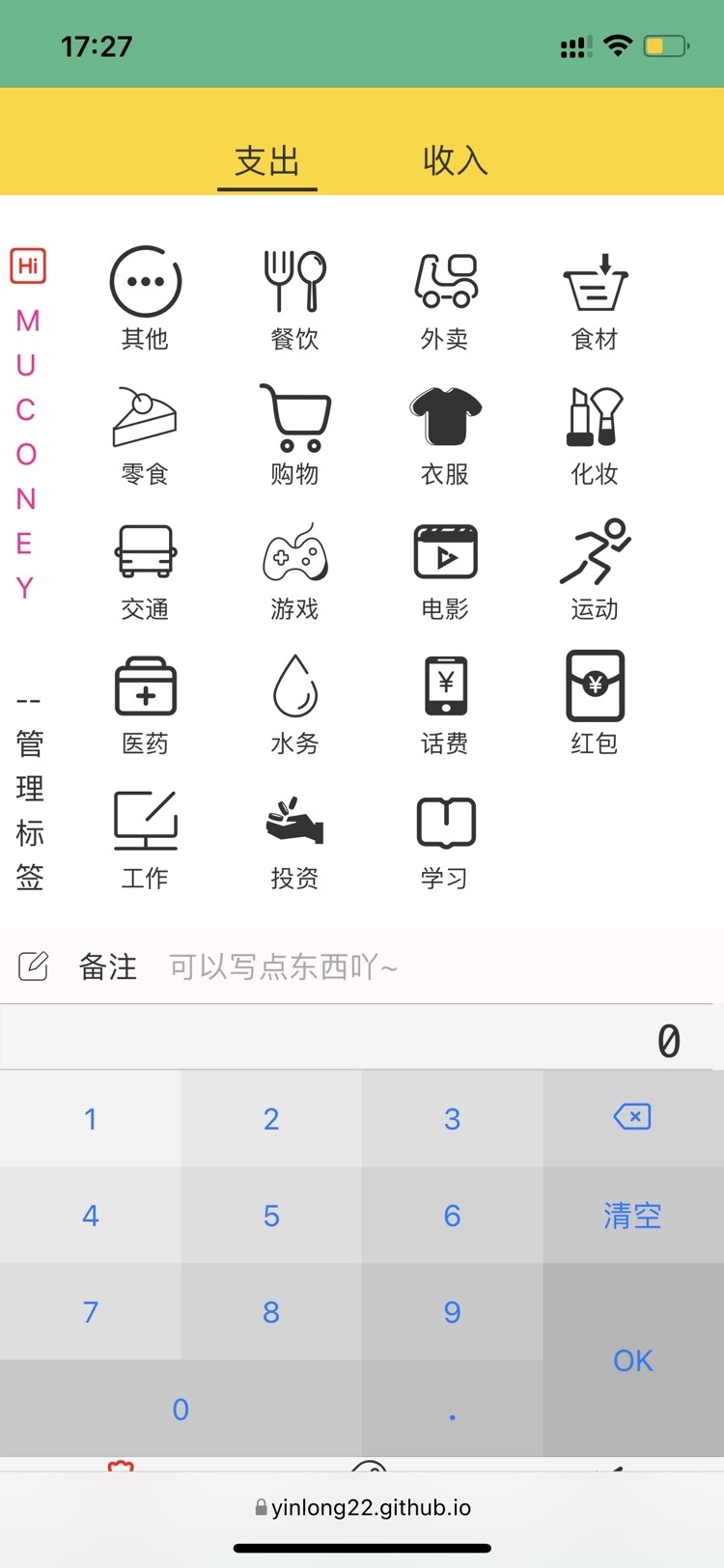Enter digit 5 on the number pad
Viewport: 724px width, 1568px height.
(271, 1216)
